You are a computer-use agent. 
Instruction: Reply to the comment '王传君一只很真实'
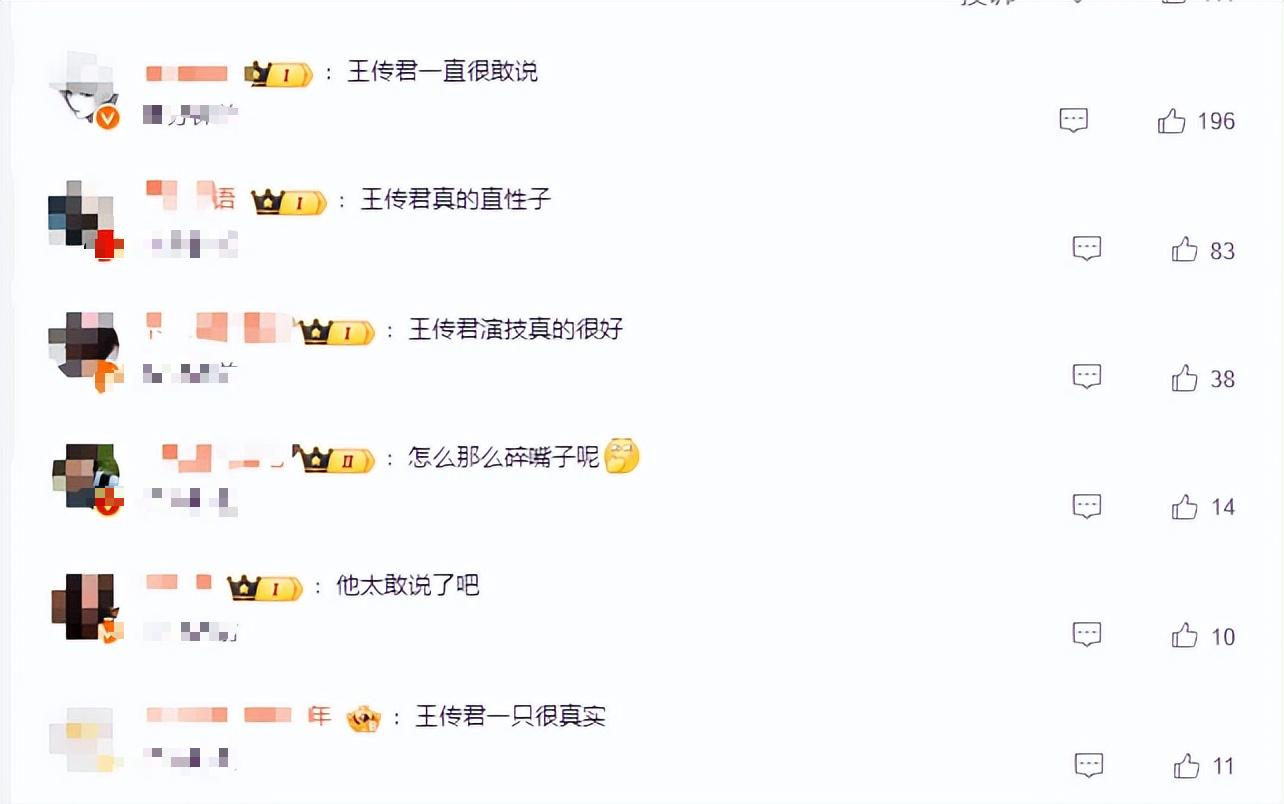coord(1089,766)
